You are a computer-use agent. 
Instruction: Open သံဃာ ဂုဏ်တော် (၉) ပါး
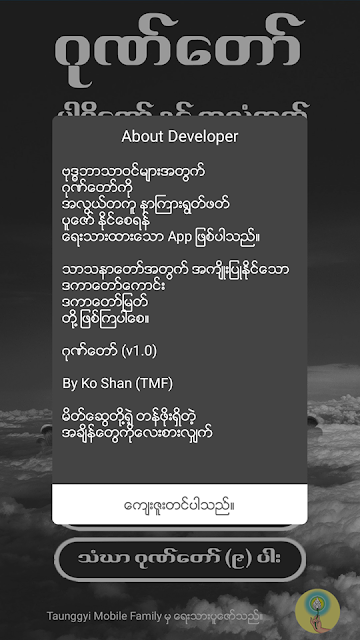coord(180,559)
